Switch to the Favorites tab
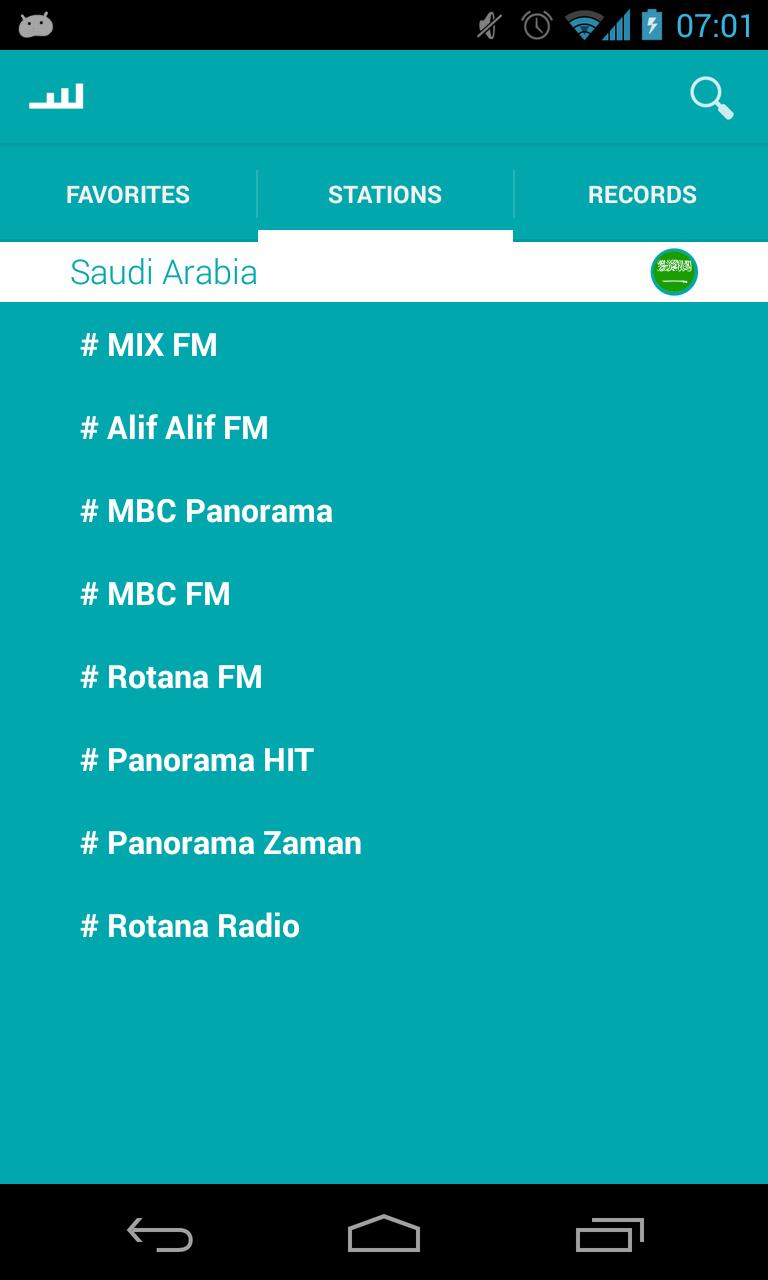 [128, 194]
